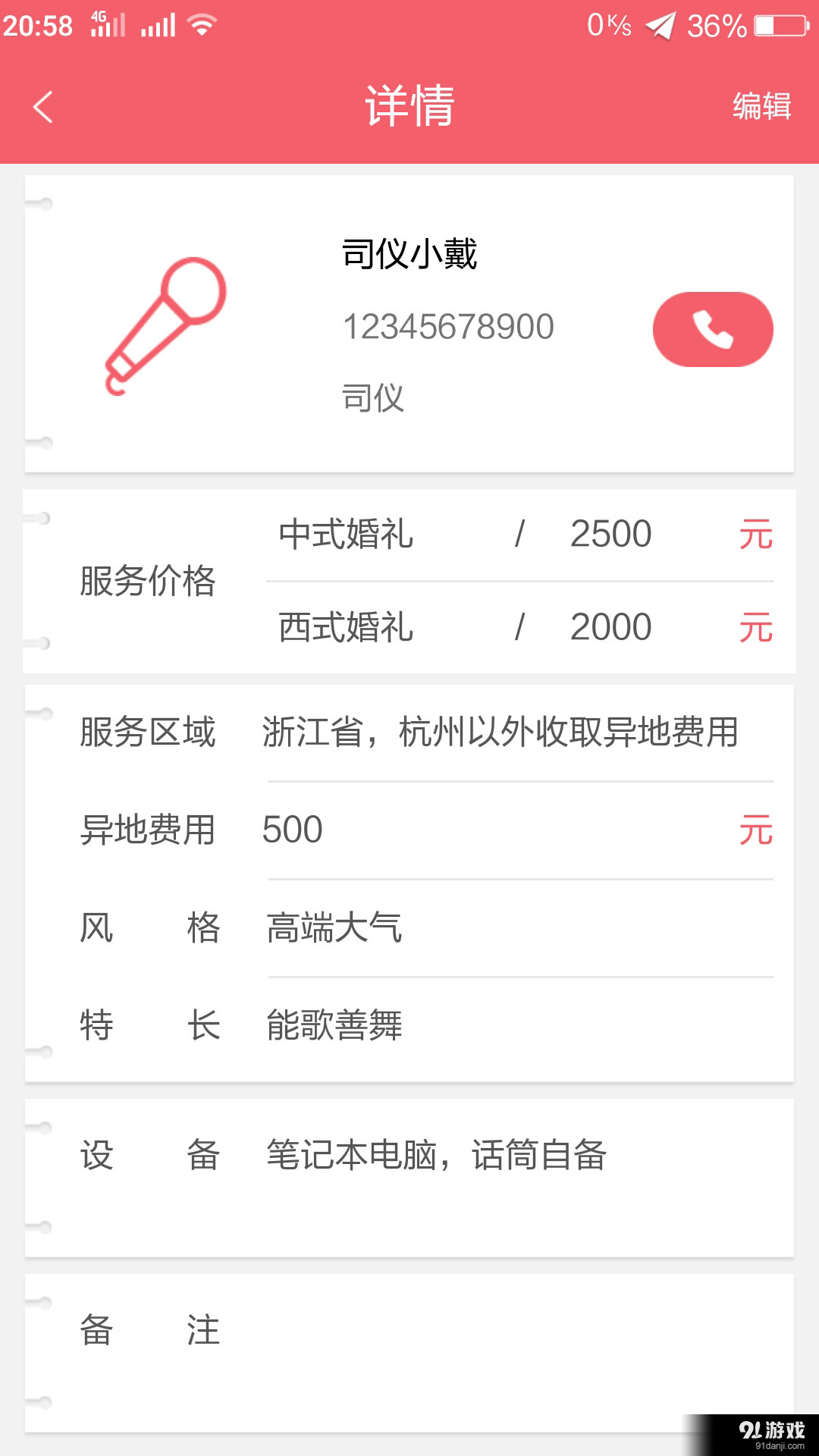Tap the paper plane status icon

[660, 25]
